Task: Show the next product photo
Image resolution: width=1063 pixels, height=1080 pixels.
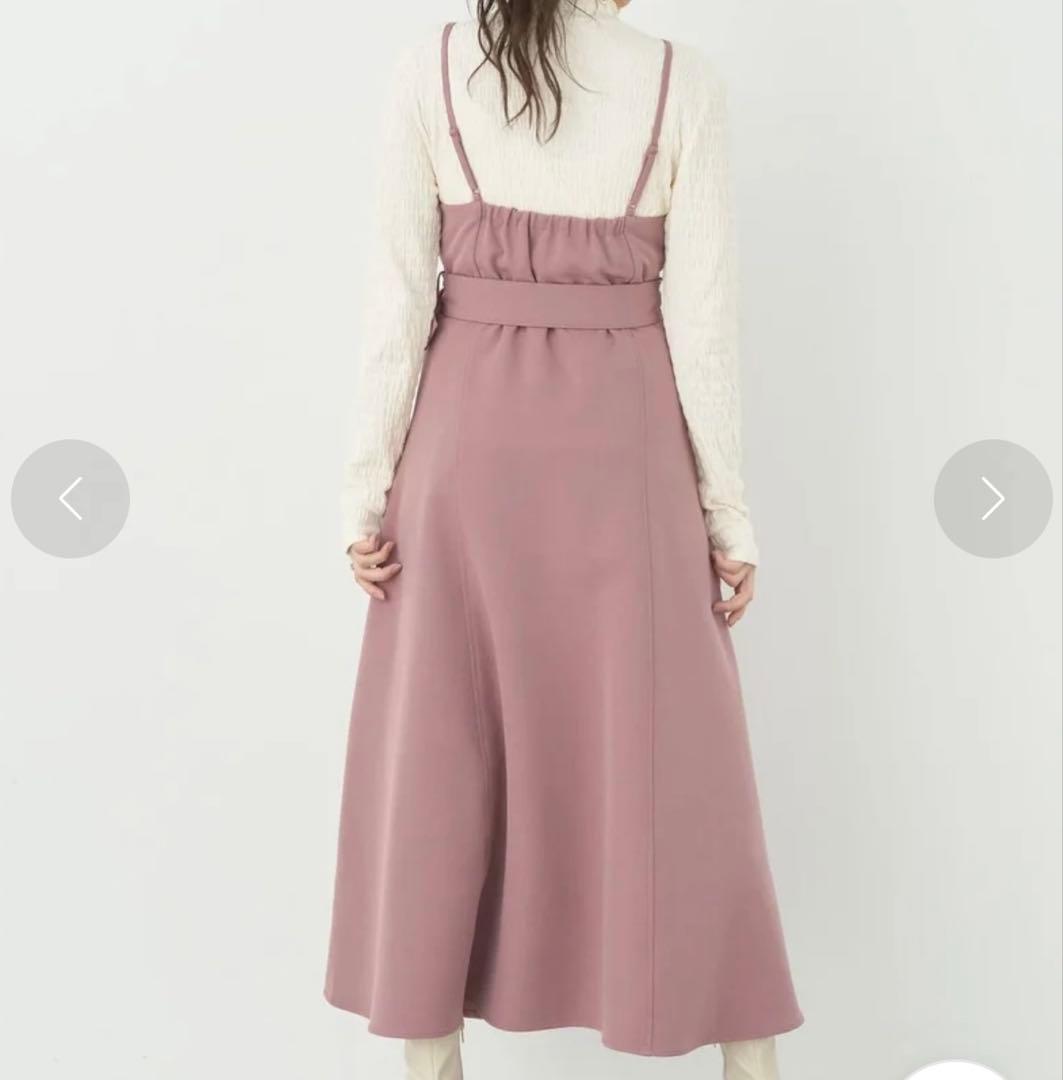Action: tap(993, 499)
